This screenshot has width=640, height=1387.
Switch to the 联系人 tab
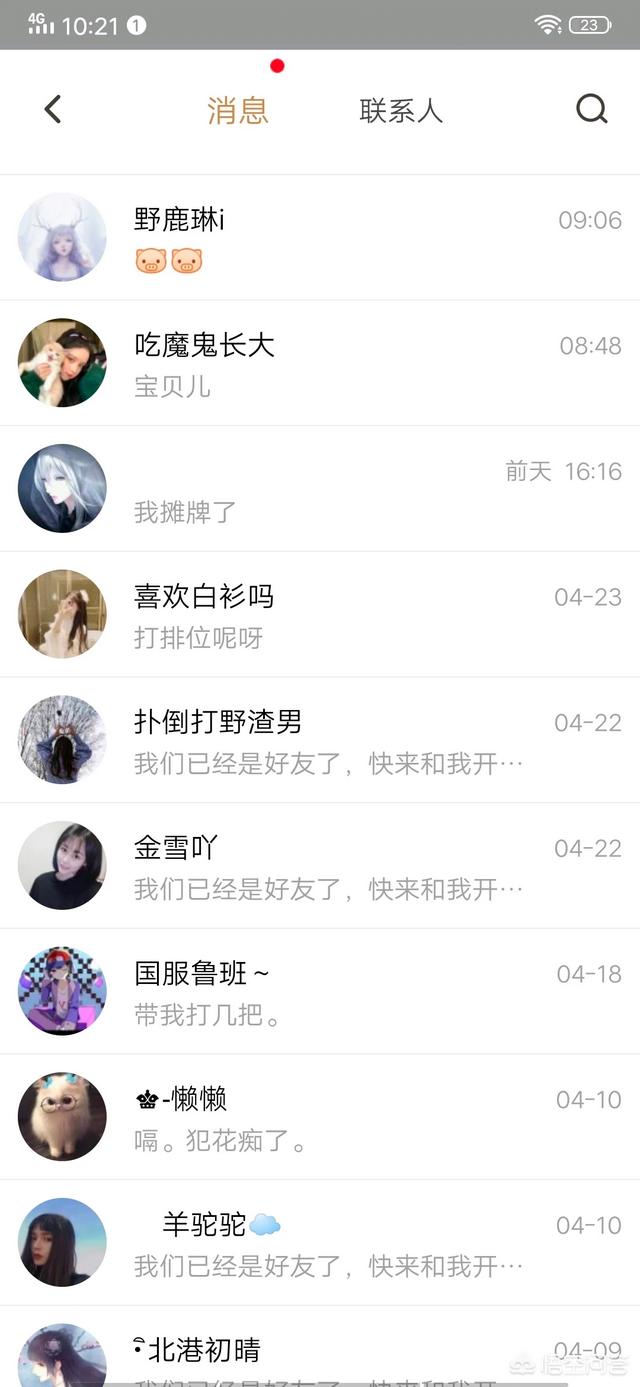point(401,111)
